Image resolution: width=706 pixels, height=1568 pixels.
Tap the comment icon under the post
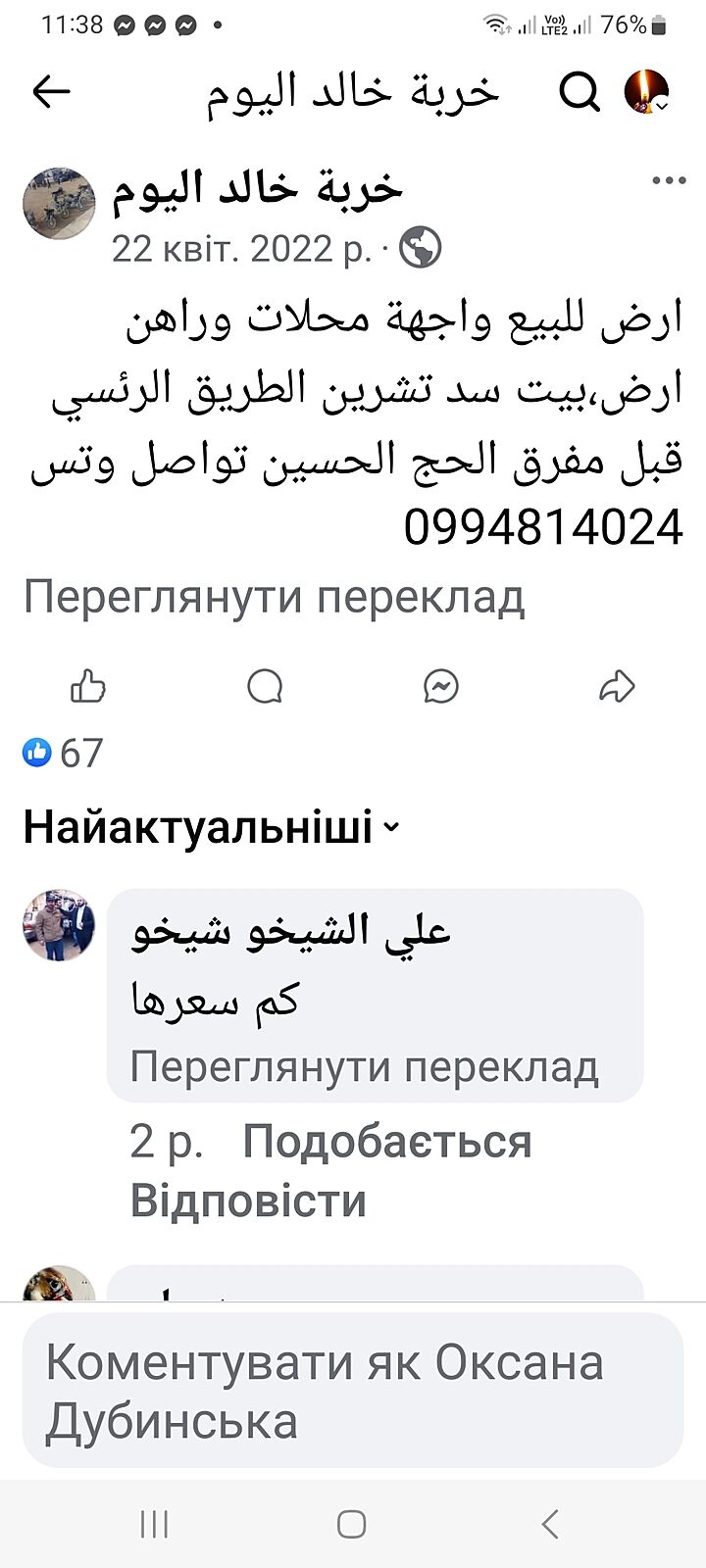click(265, 686)
